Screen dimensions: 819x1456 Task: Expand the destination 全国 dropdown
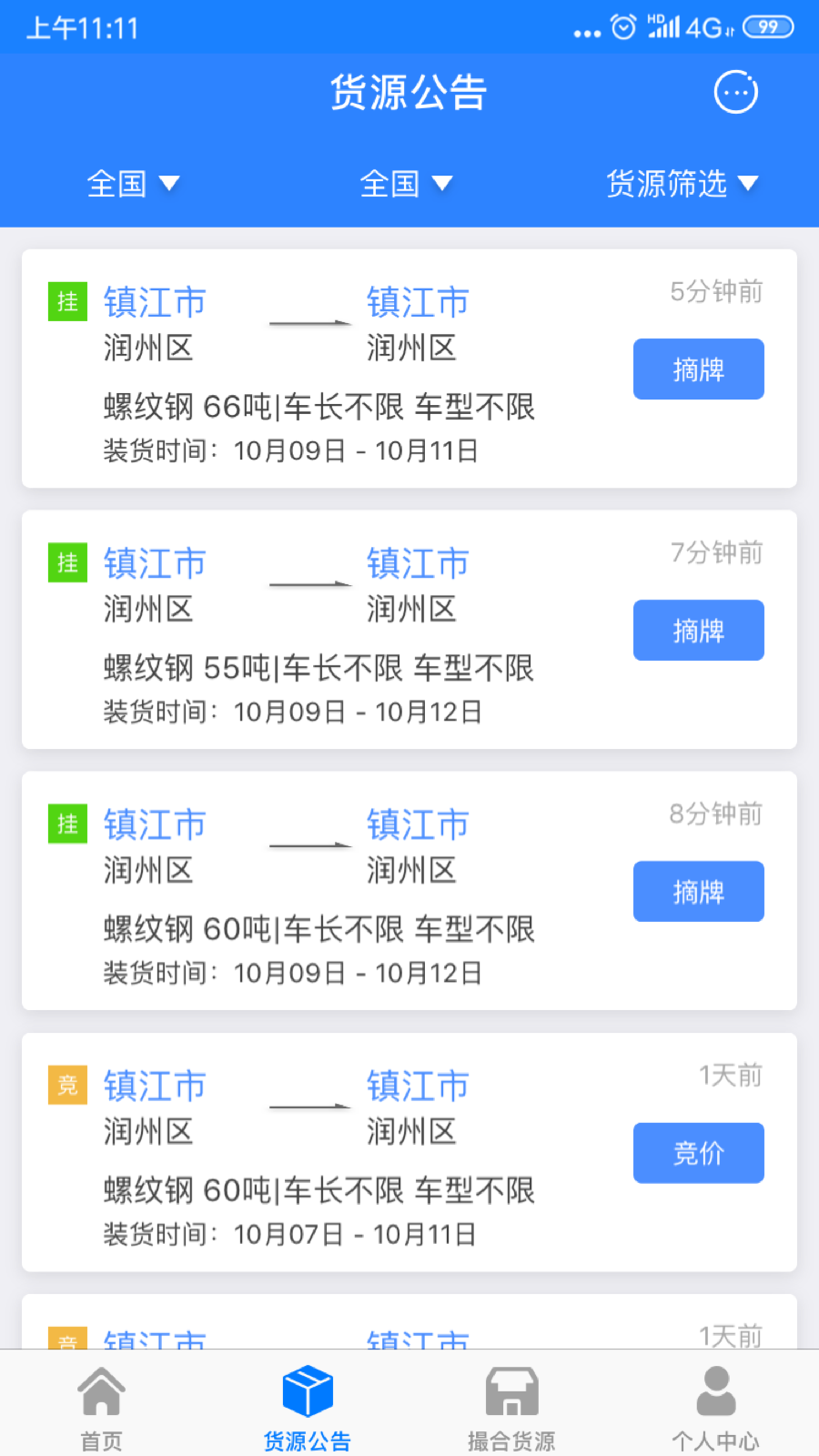coord(406,184)
